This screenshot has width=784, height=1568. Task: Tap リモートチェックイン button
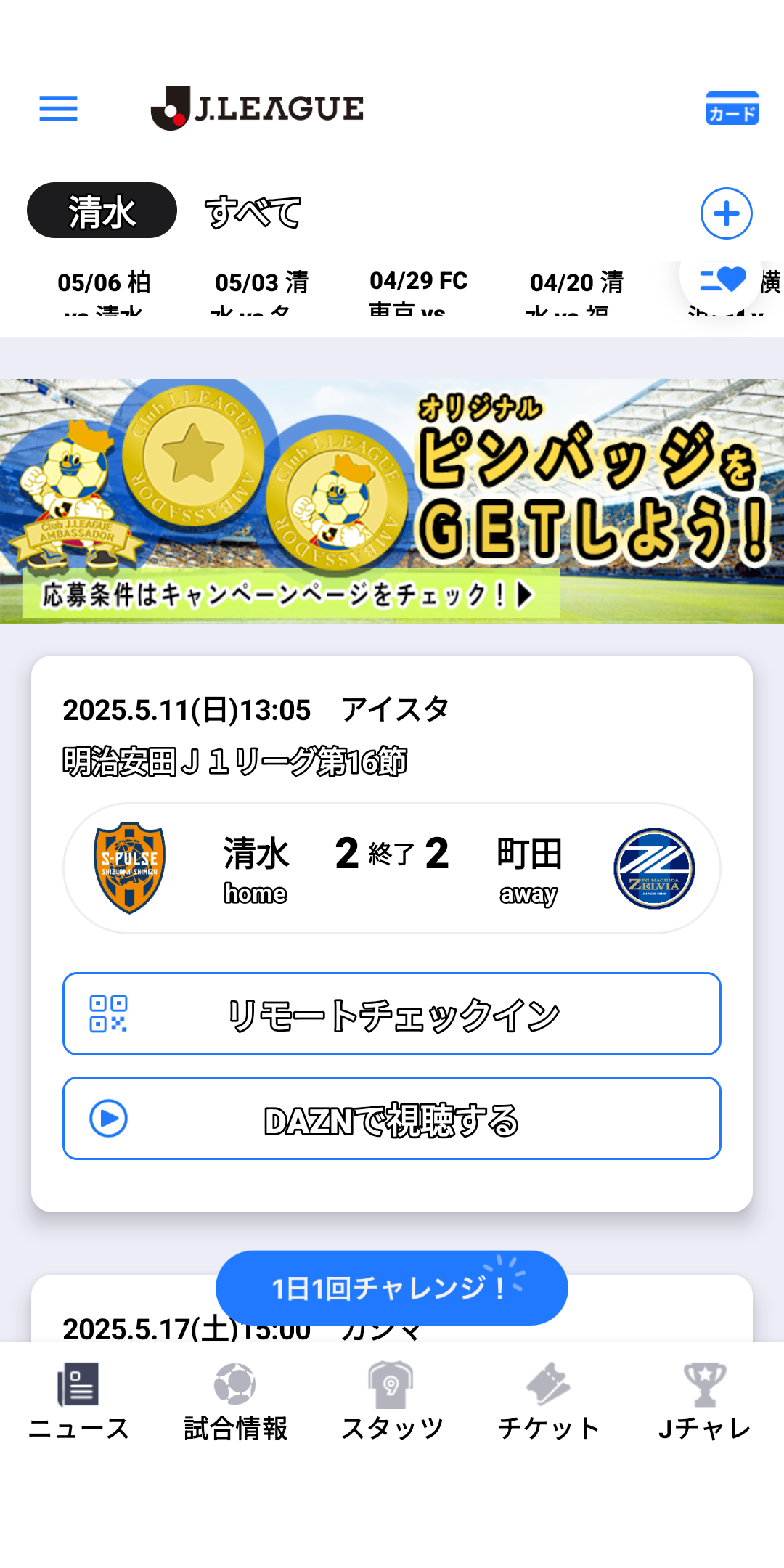(392, 1013)
